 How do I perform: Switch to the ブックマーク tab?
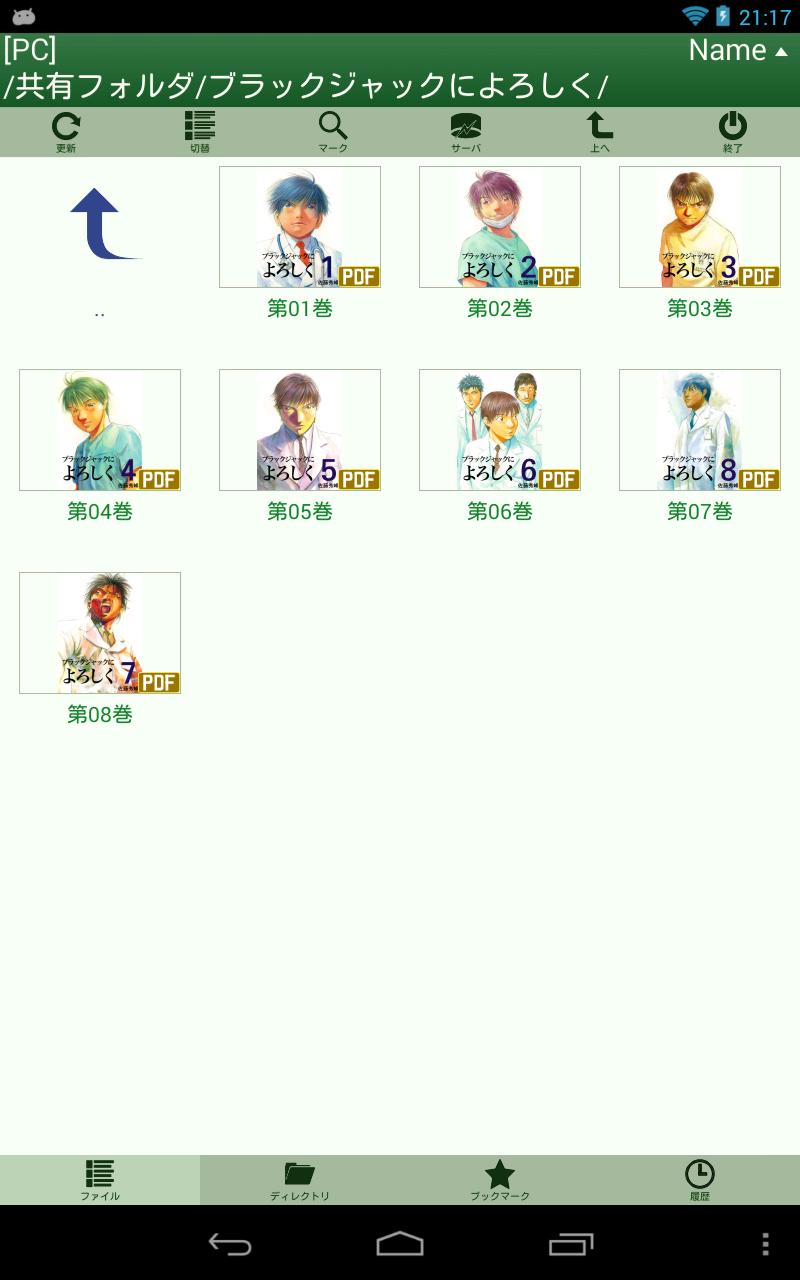click(500, 1180)
